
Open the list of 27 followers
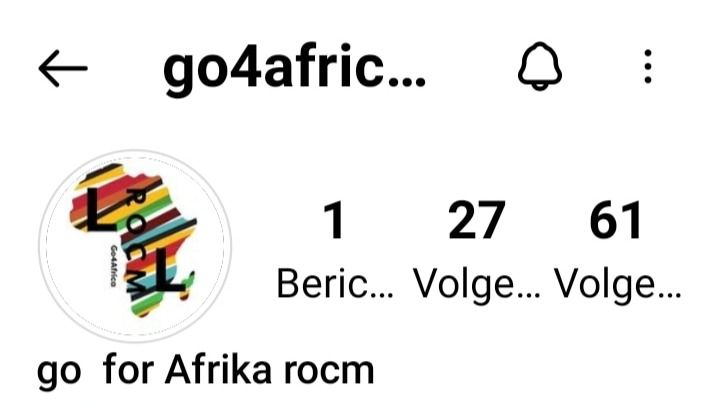pos(477,250)
